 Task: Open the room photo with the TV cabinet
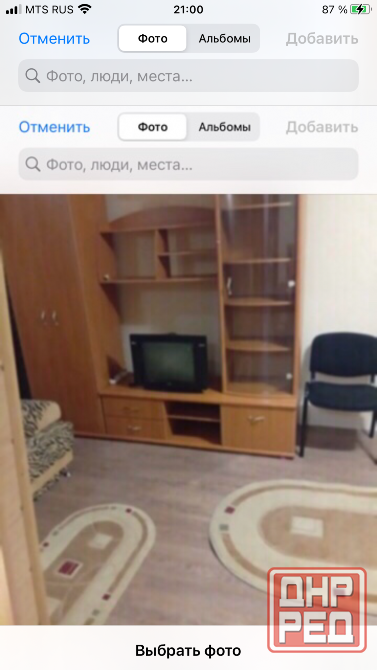coord(188,410)
